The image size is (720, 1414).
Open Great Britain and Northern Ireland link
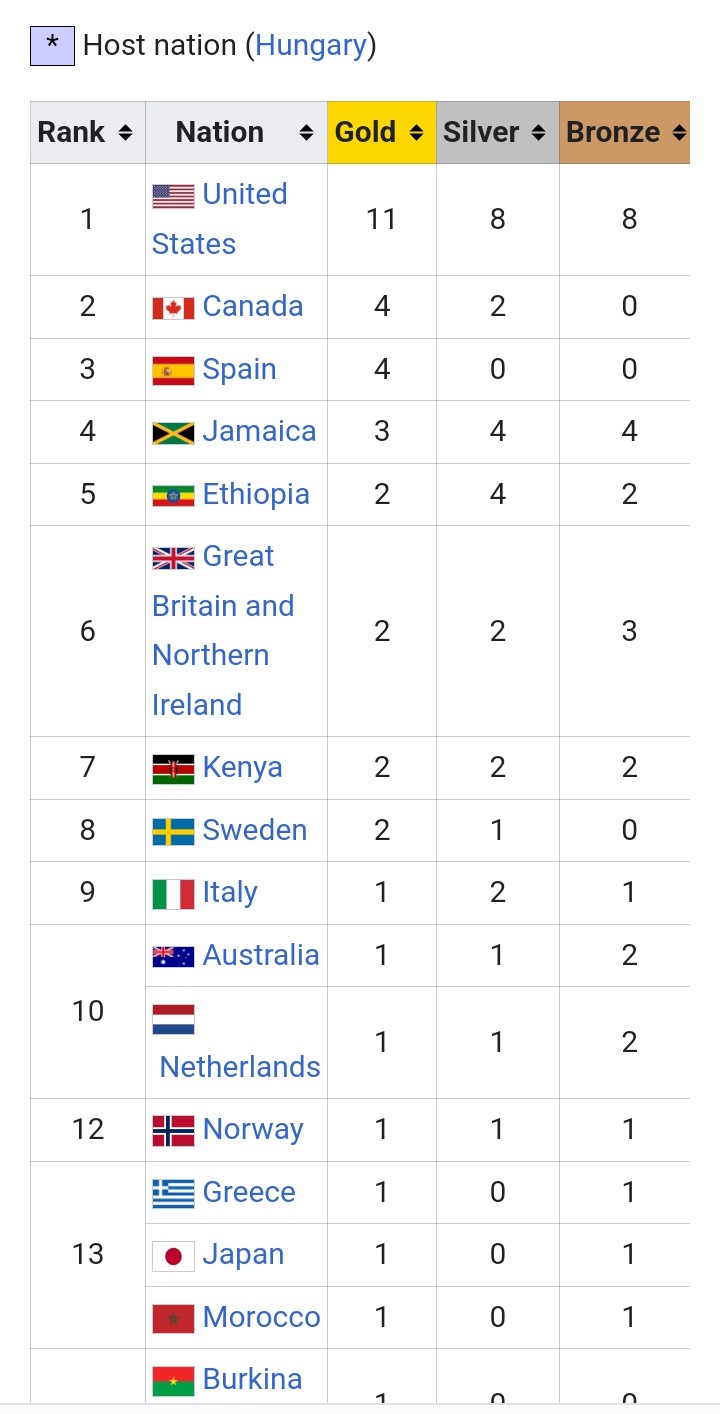coord(223,630)
